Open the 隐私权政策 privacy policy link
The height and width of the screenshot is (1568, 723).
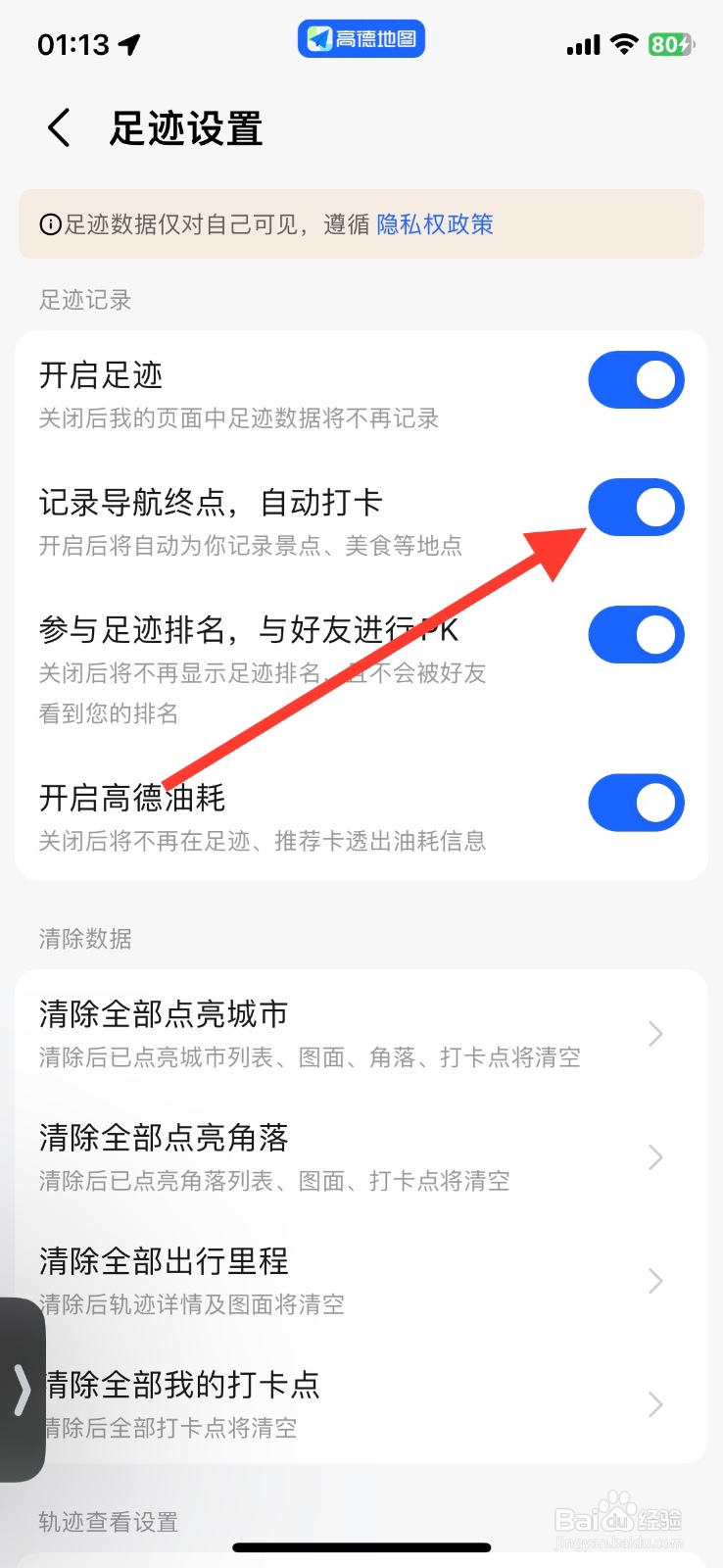(435, 224)
